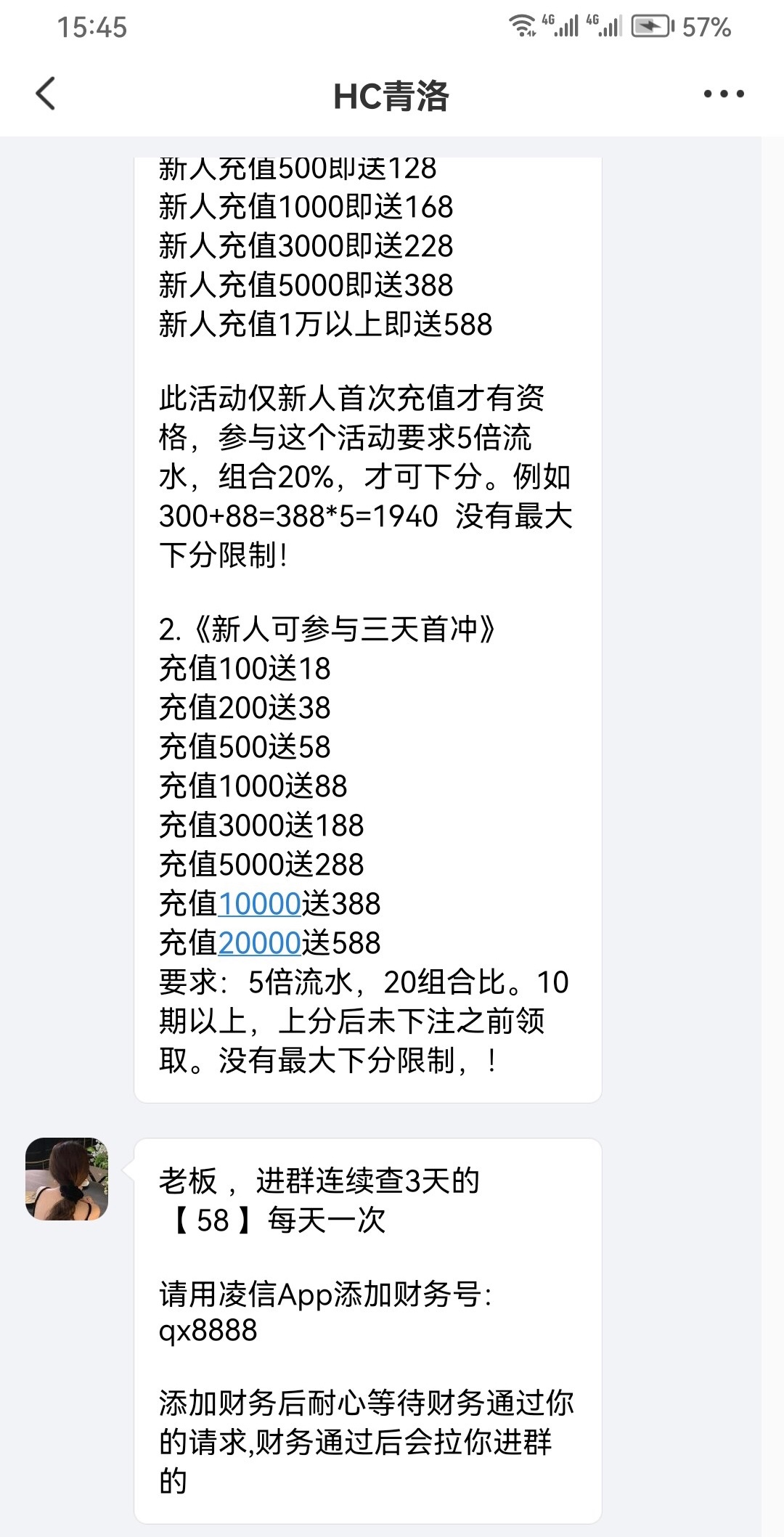This screenshot has height=1537, width=784.
Task: Tap the underlined 10000 link
Action: [259, 904]
